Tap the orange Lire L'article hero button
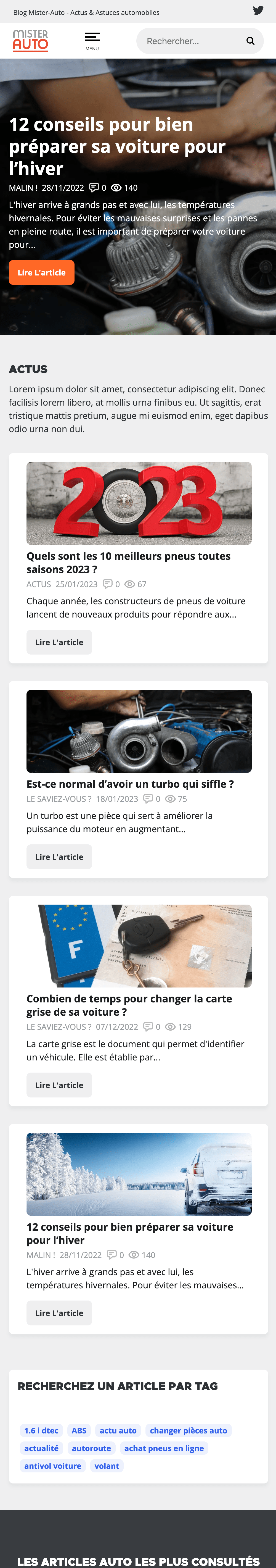This screenshot has height=1568, width=276. tap(41, 273)
